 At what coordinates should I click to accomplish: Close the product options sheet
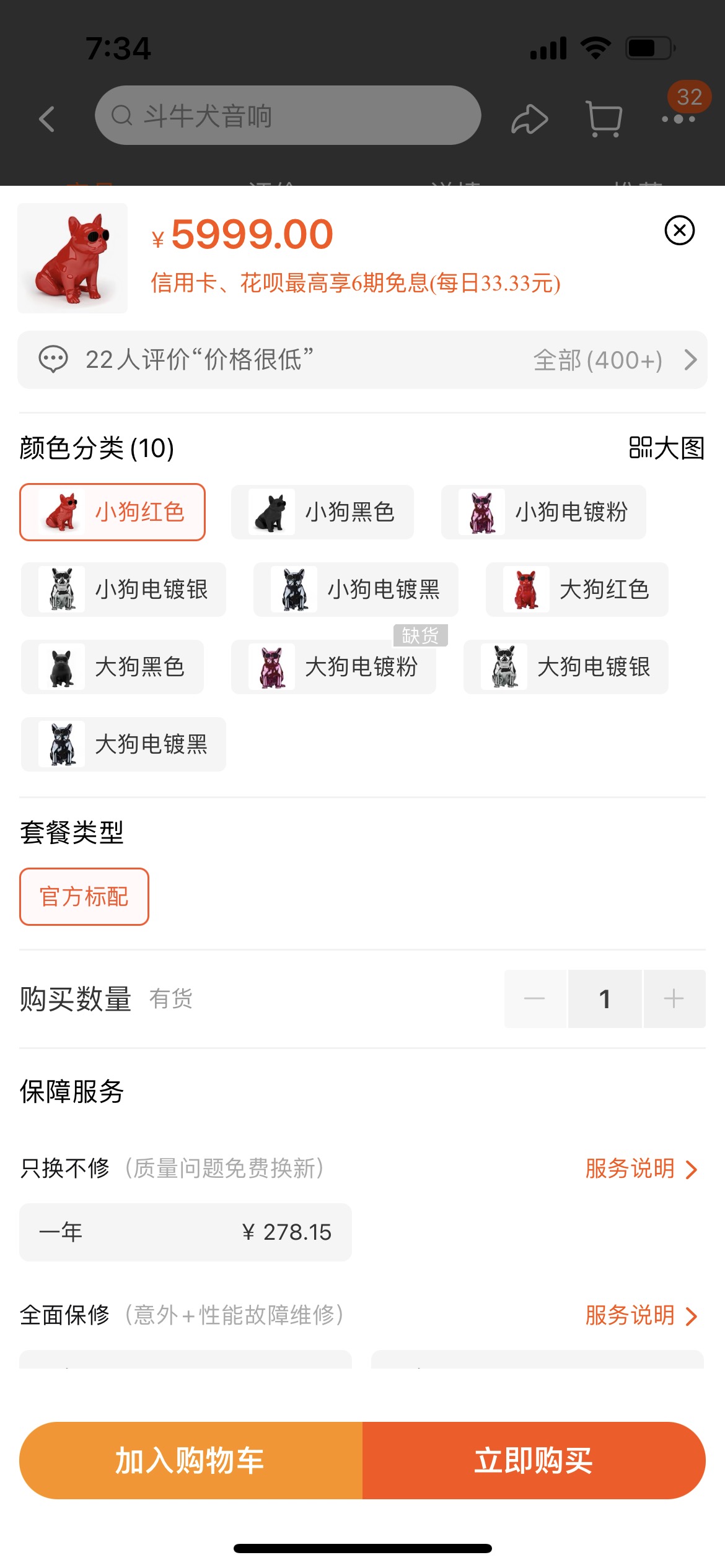[679, 231]
